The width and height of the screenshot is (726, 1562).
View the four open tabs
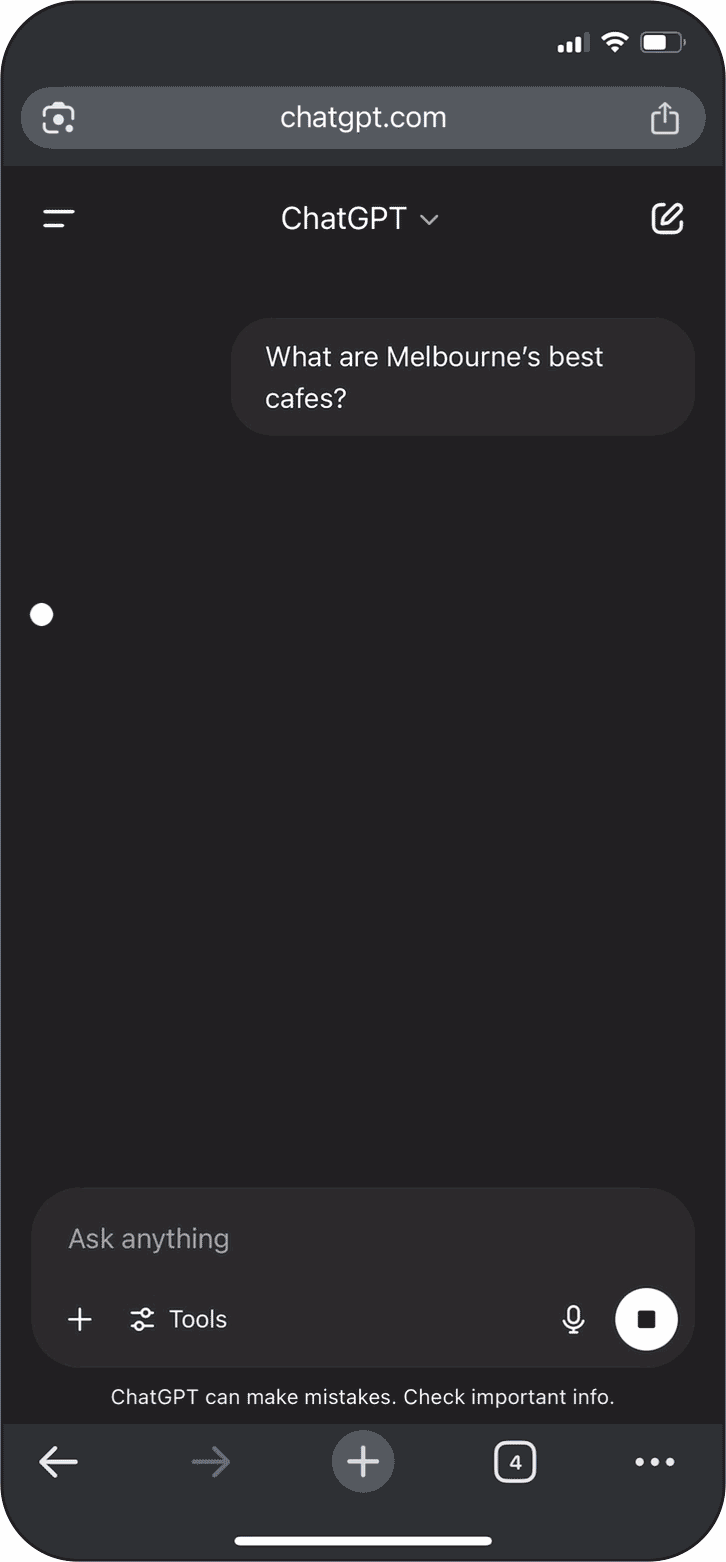[x=515, y=1462]
